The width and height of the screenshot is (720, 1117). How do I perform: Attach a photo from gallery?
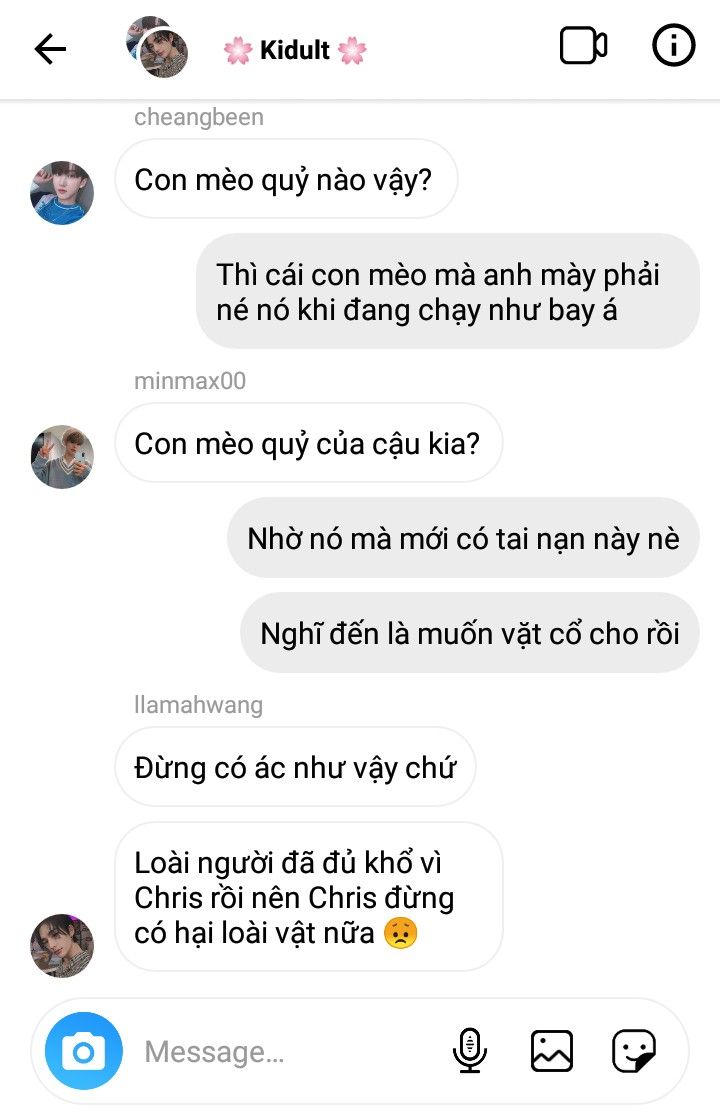551,1050
